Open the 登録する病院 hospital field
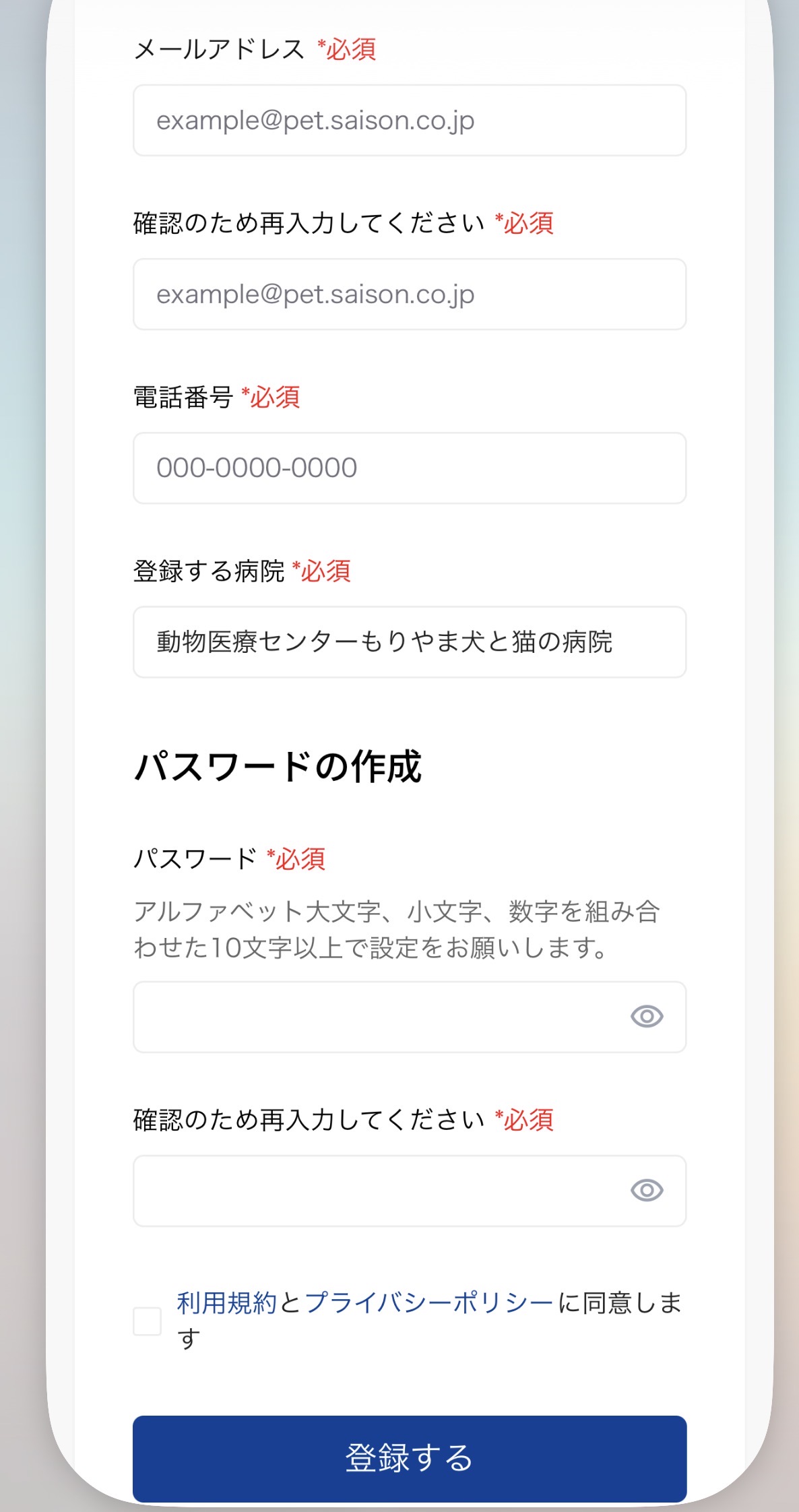 409,642
